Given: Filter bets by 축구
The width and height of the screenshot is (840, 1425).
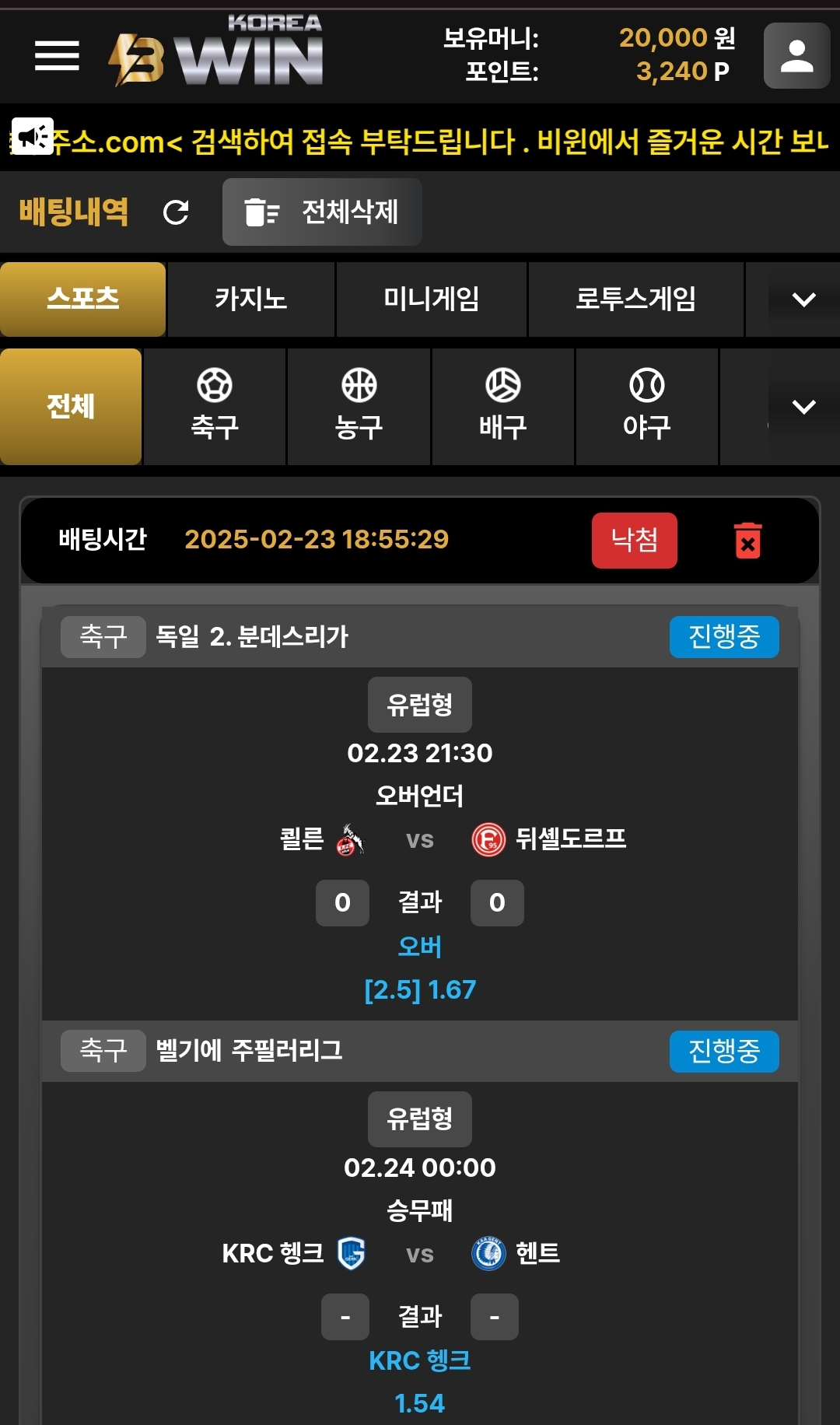Looking at the screenshot, I should click(x=215, y=406).
